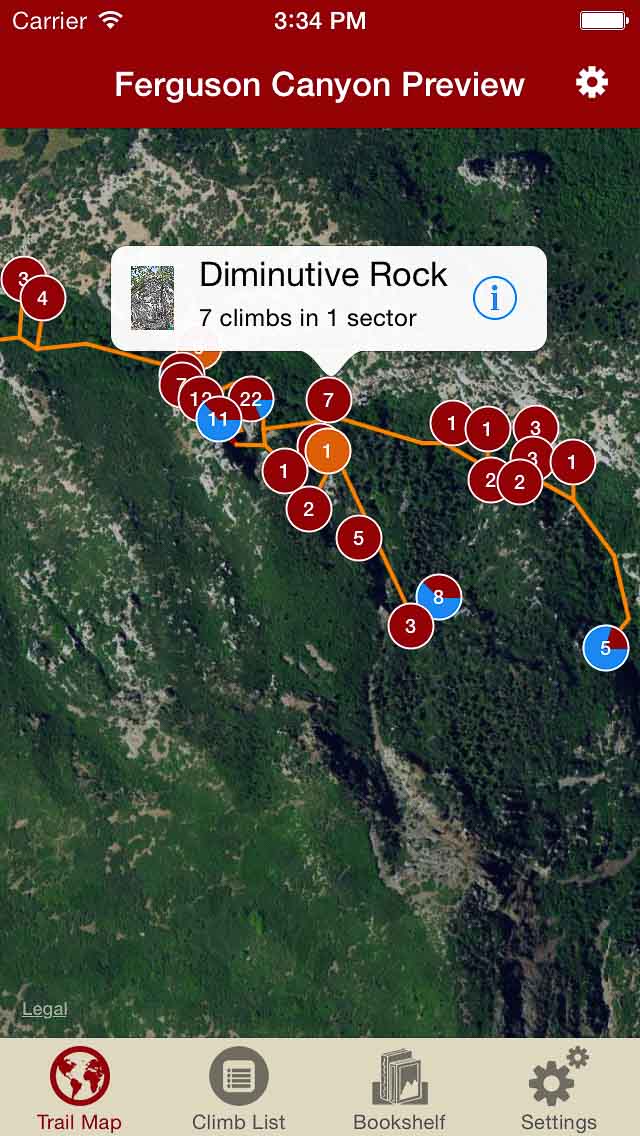
Task: Open info for Diminutive Rock
Action: (x=494, y=298)
